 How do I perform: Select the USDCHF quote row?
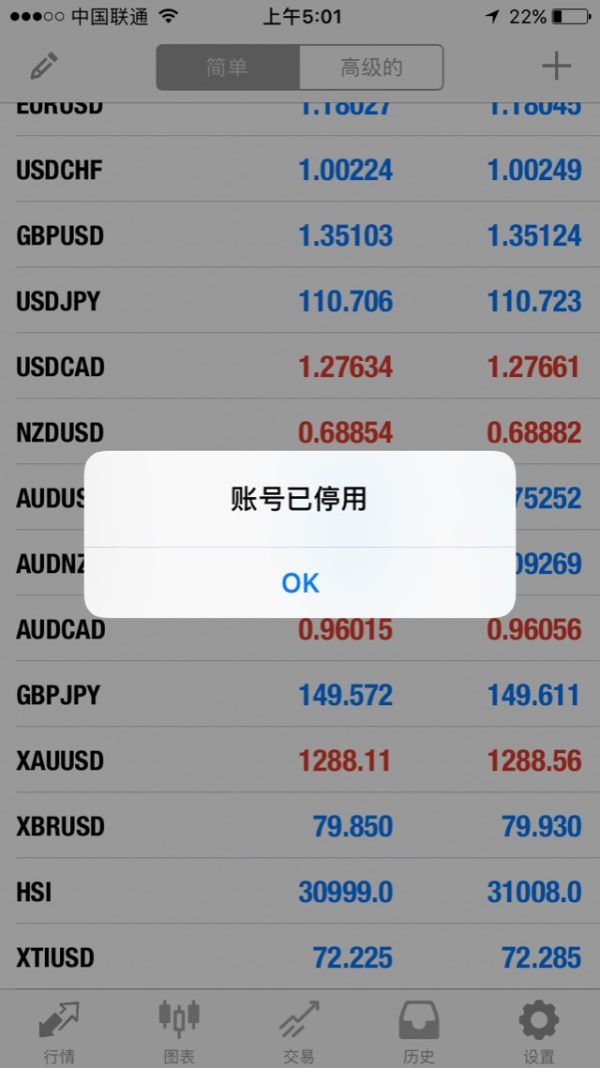[300, 170]
